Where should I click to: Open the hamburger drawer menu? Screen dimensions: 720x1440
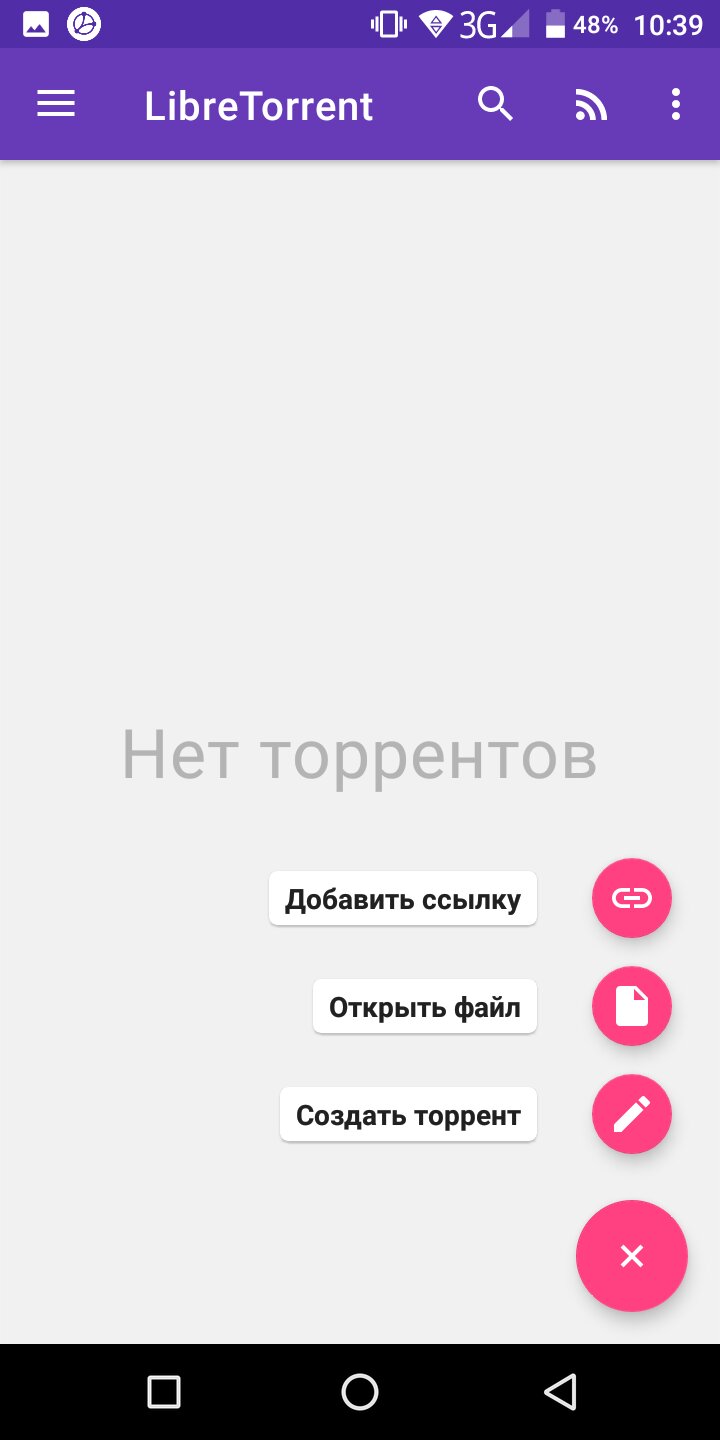(56, 104)
